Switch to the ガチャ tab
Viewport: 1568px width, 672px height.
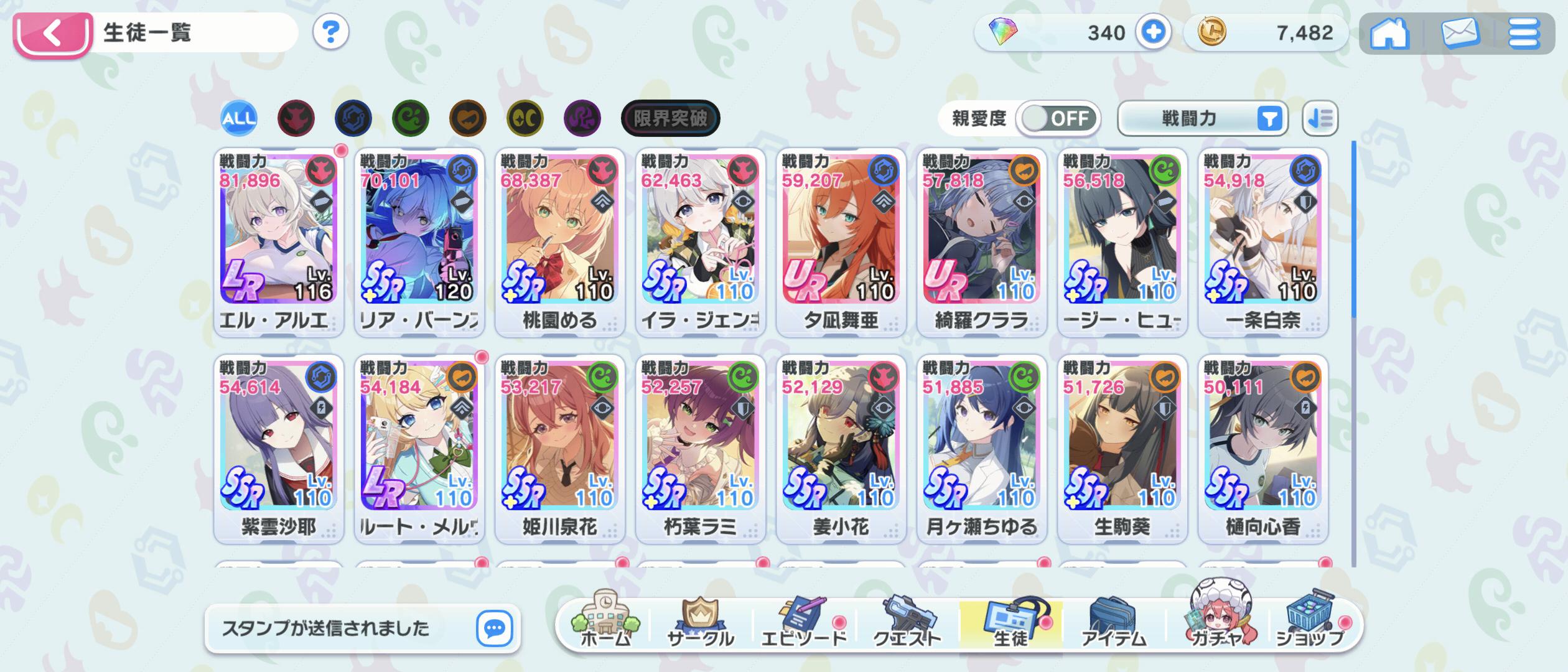click(x=1216, y=622)
